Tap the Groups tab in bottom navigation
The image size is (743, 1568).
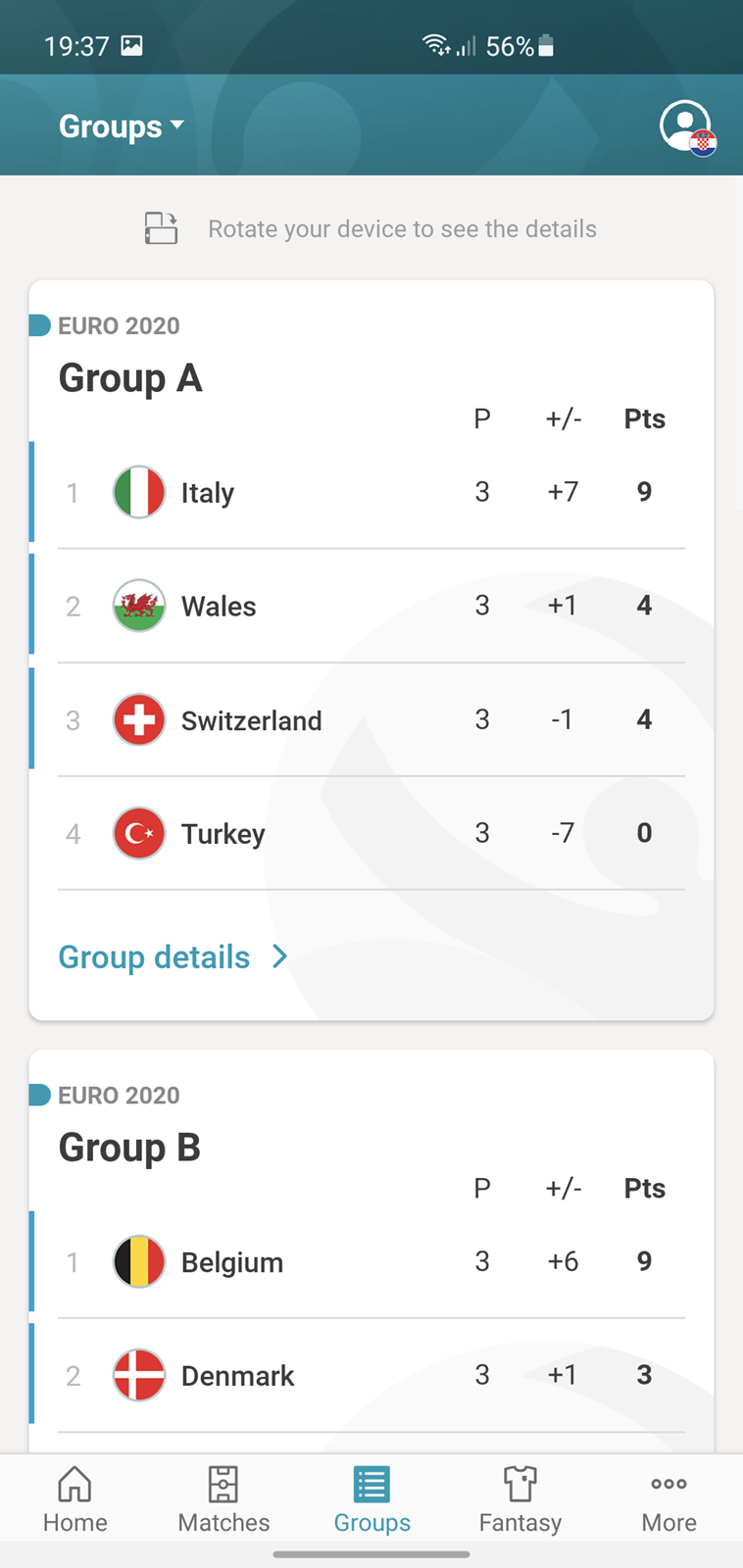371,1499
